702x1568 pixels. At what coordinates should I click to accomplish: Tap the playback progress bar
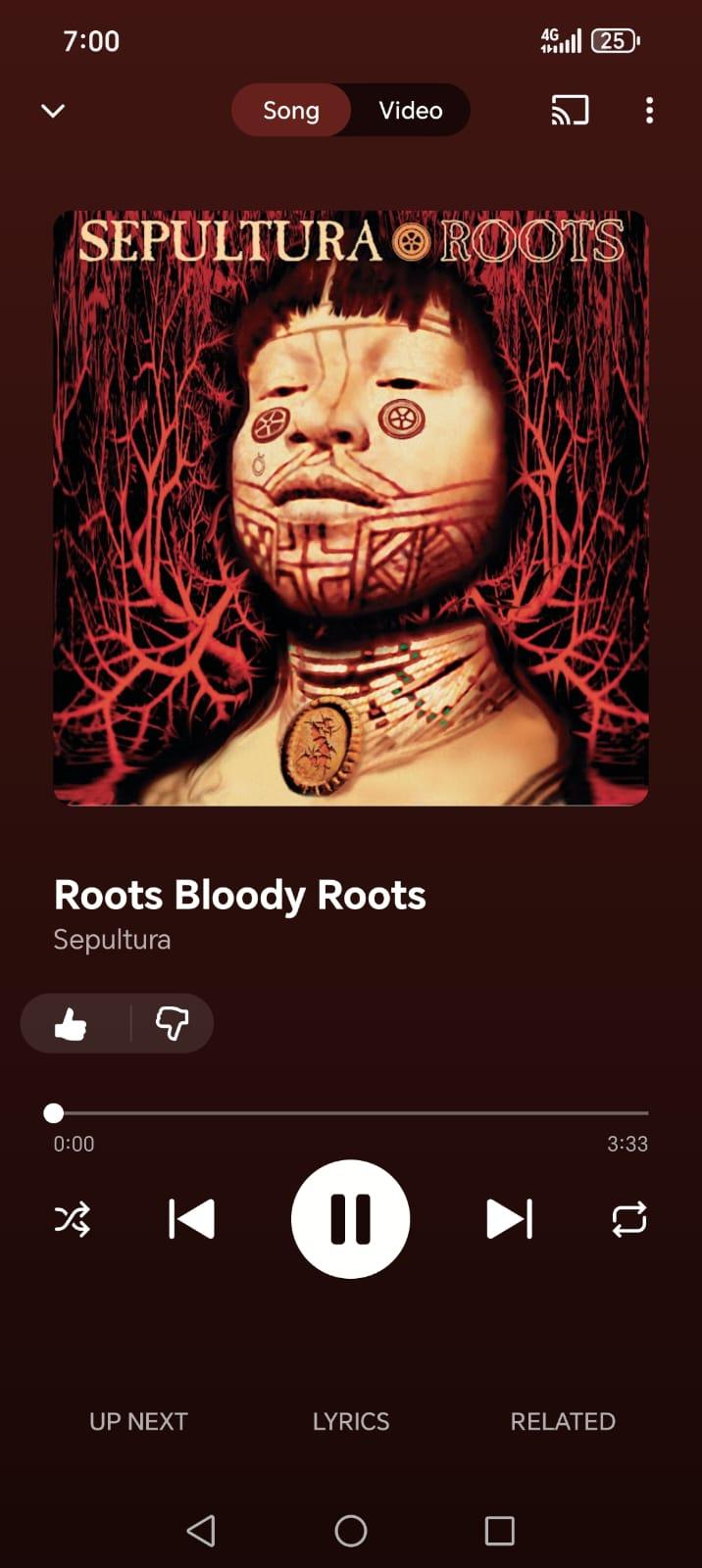click(351, 1113)
